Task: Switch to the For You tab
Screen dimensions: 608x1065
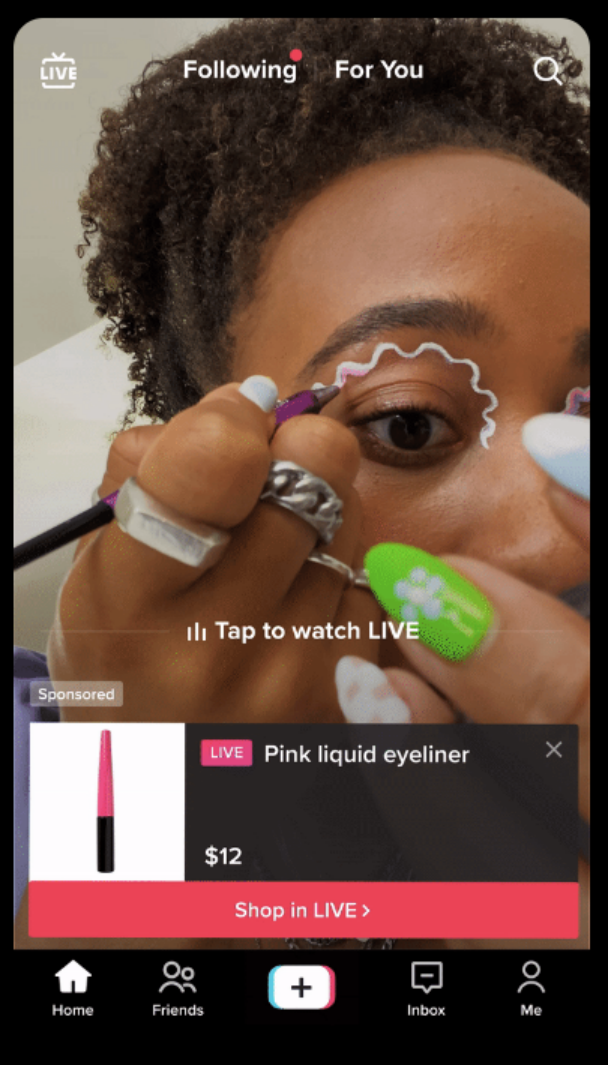Action: (379, 70)
